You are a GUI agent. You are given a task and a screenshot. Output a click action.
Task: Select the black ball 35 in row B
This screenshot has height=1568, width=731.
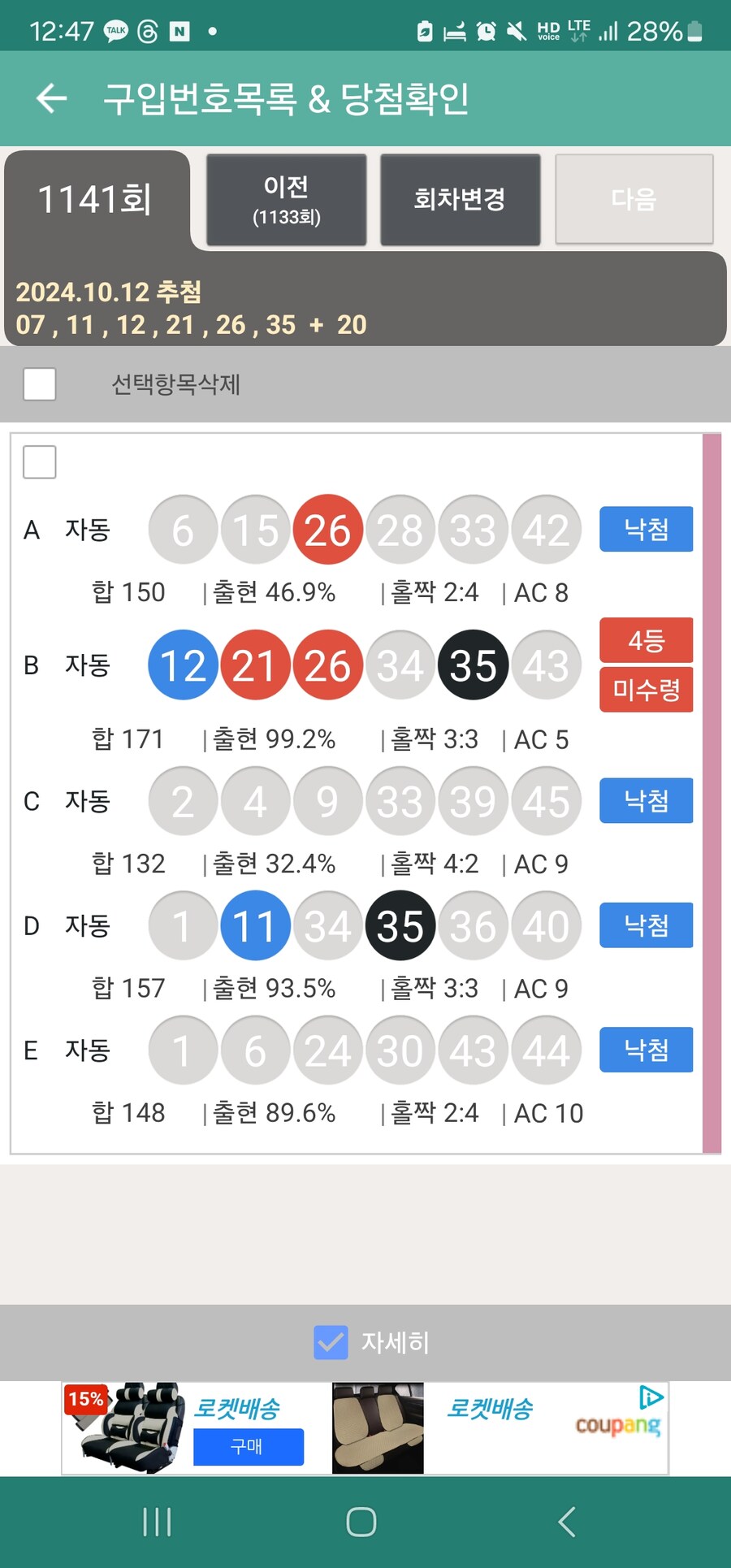point(473,665)
